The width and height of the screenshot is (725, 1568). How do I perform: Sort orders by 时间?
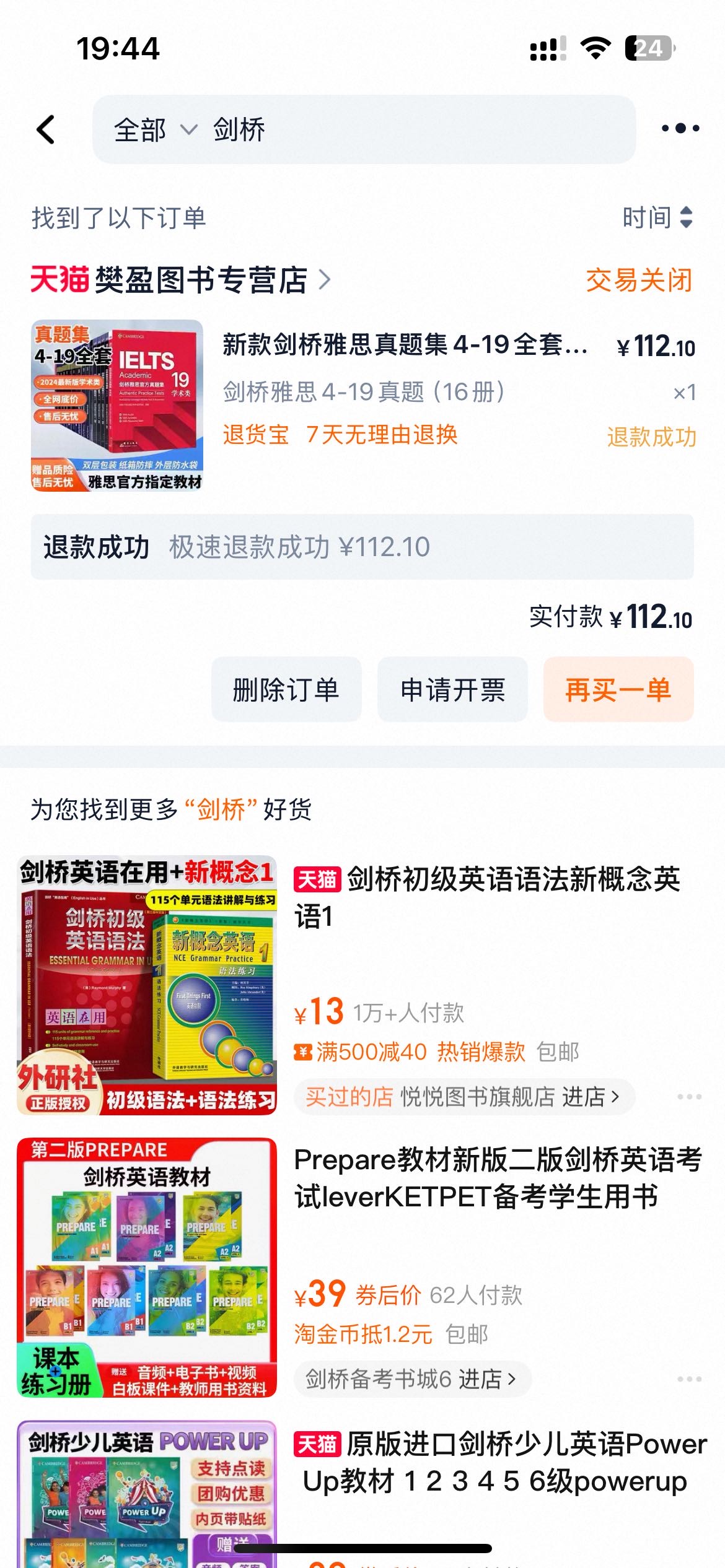(657, 217)
